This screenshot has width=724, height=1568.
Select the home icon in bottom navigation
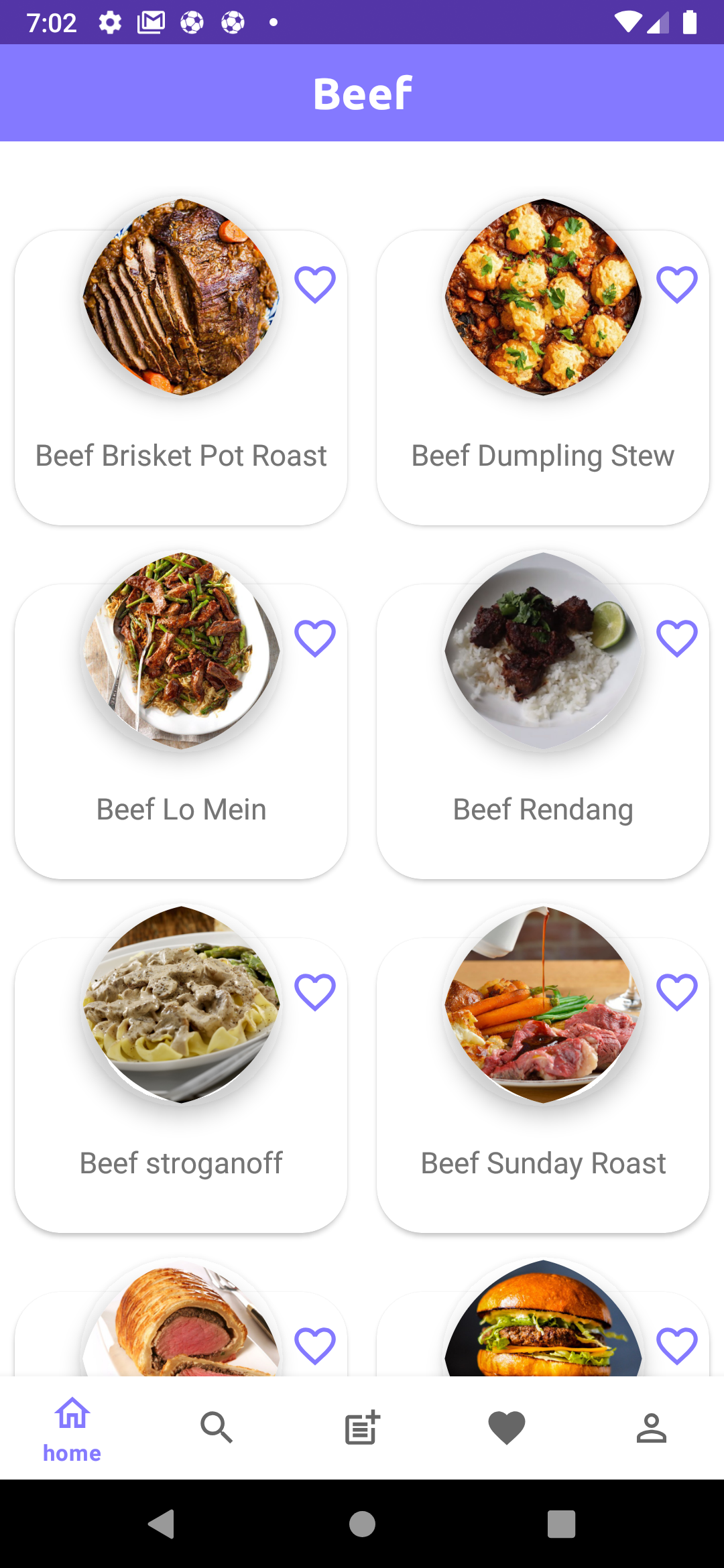72,1427
